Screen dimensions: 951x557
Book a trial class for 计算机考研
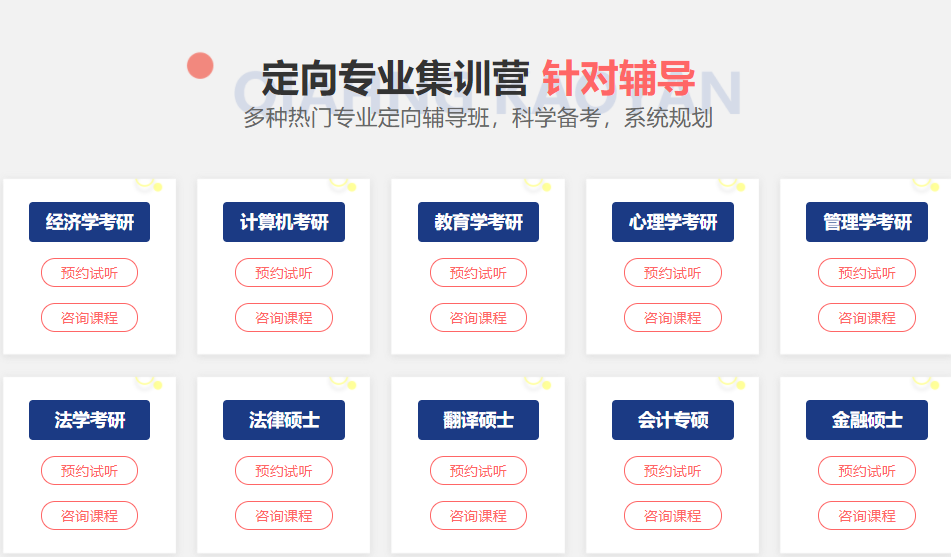point(284,272)
